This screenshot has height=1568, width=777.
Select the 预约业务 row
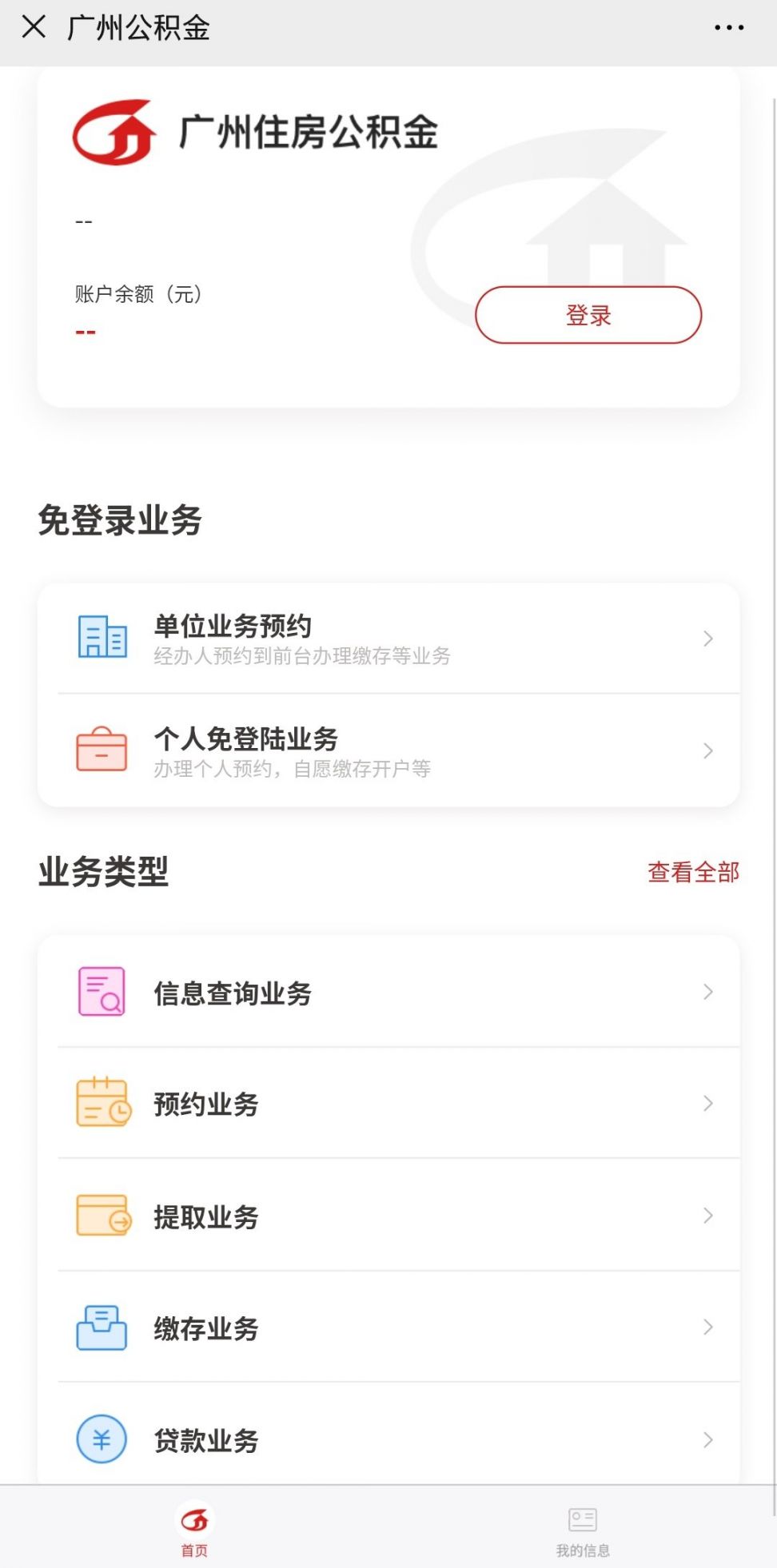tap(388, 1104)
